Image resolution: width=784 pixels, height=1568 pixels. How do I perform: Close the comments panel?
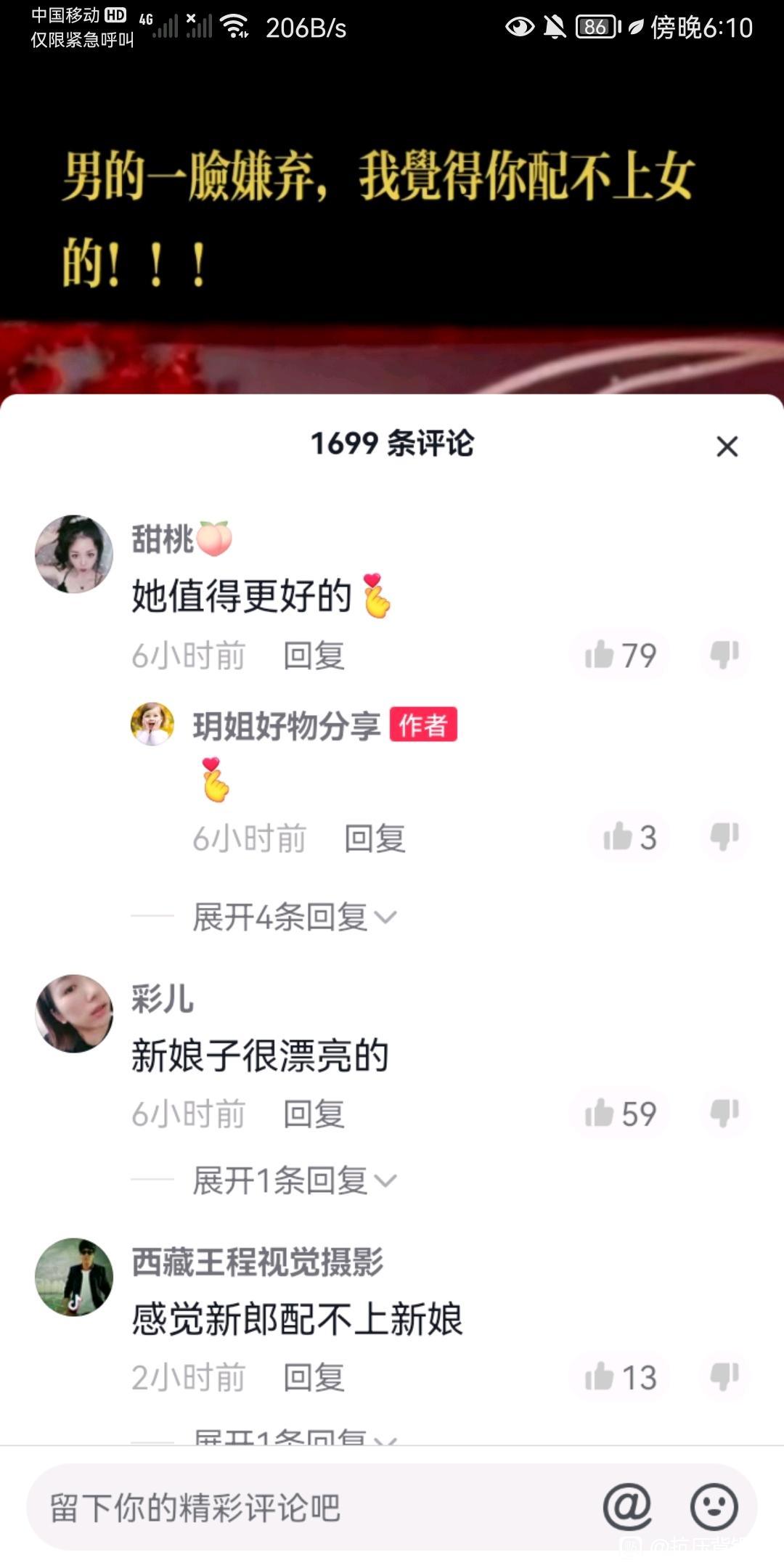pos(727,446)
